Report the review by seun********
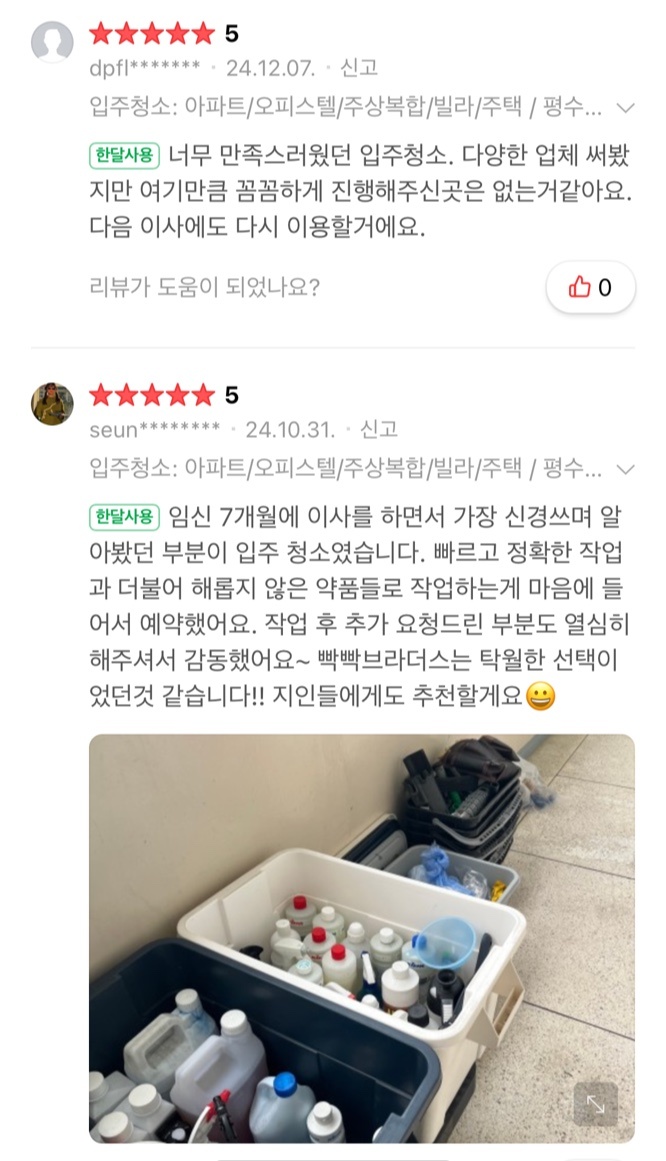 [378, 430]
